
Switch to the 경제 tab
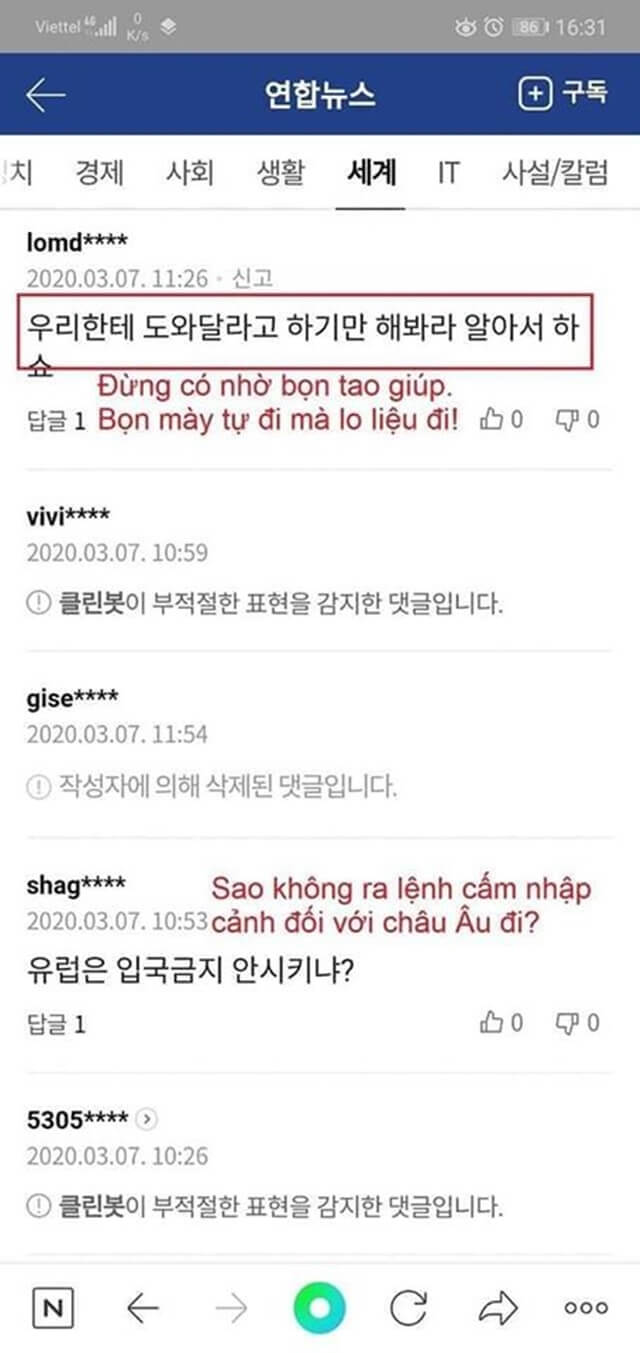coord(100,172)
